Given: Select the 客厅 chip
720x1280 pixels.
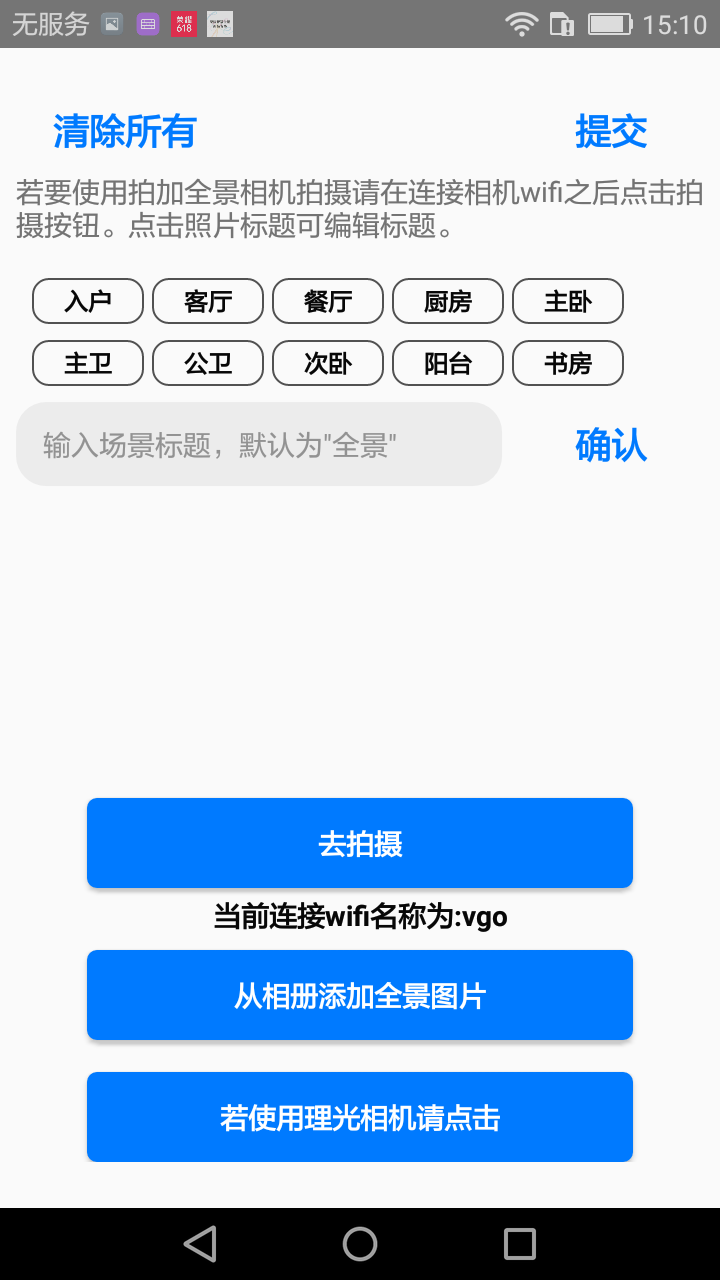Looking at the screenshot, I should point(208,301).
